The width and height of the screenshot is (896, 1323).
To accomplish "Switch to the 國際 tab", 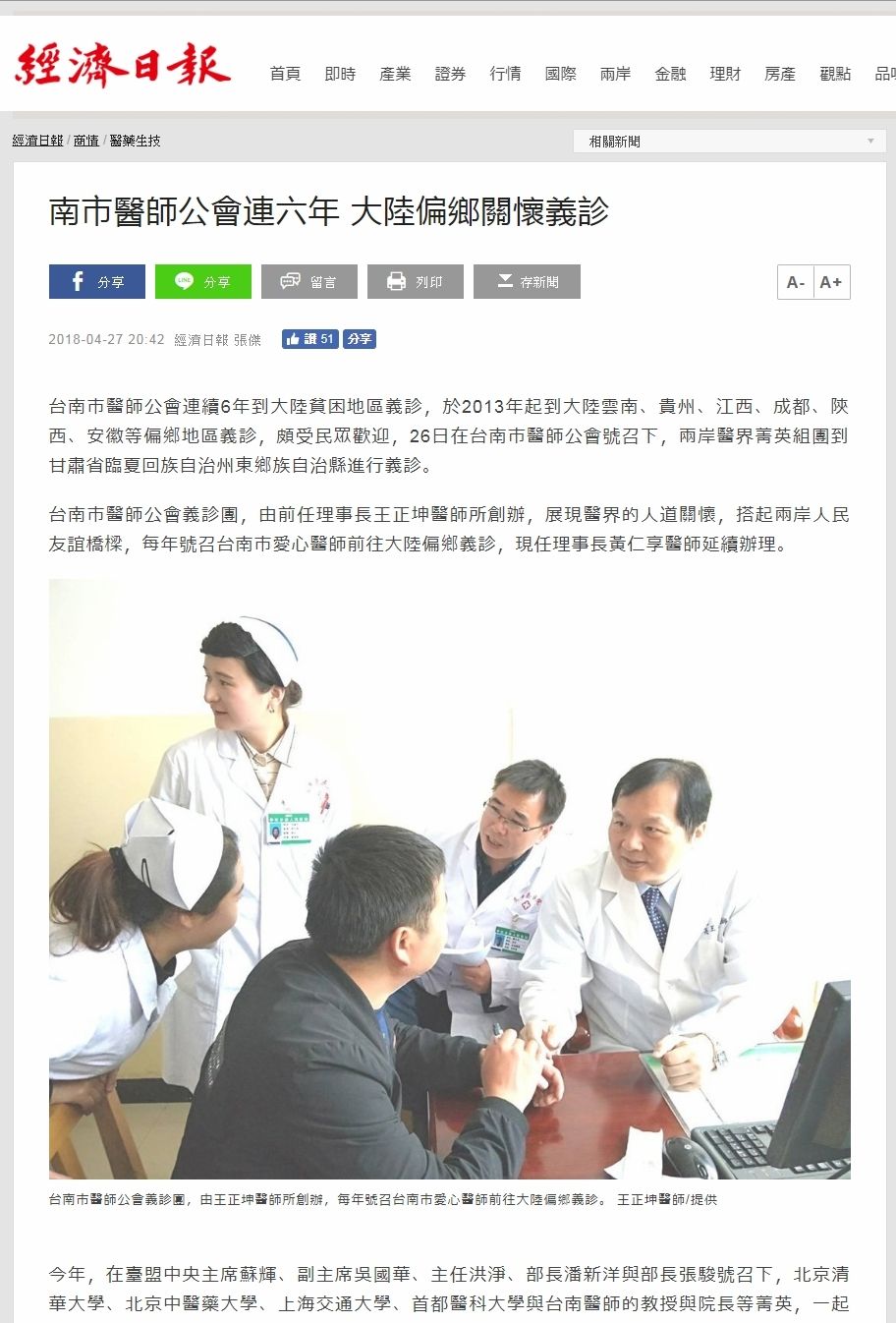I will pyautogui.click(x=560, y=74).
